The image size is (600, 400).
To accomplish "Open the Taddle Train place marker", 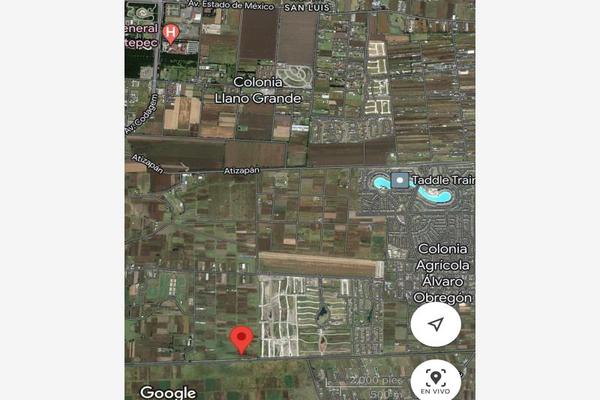I will (401, 180).
